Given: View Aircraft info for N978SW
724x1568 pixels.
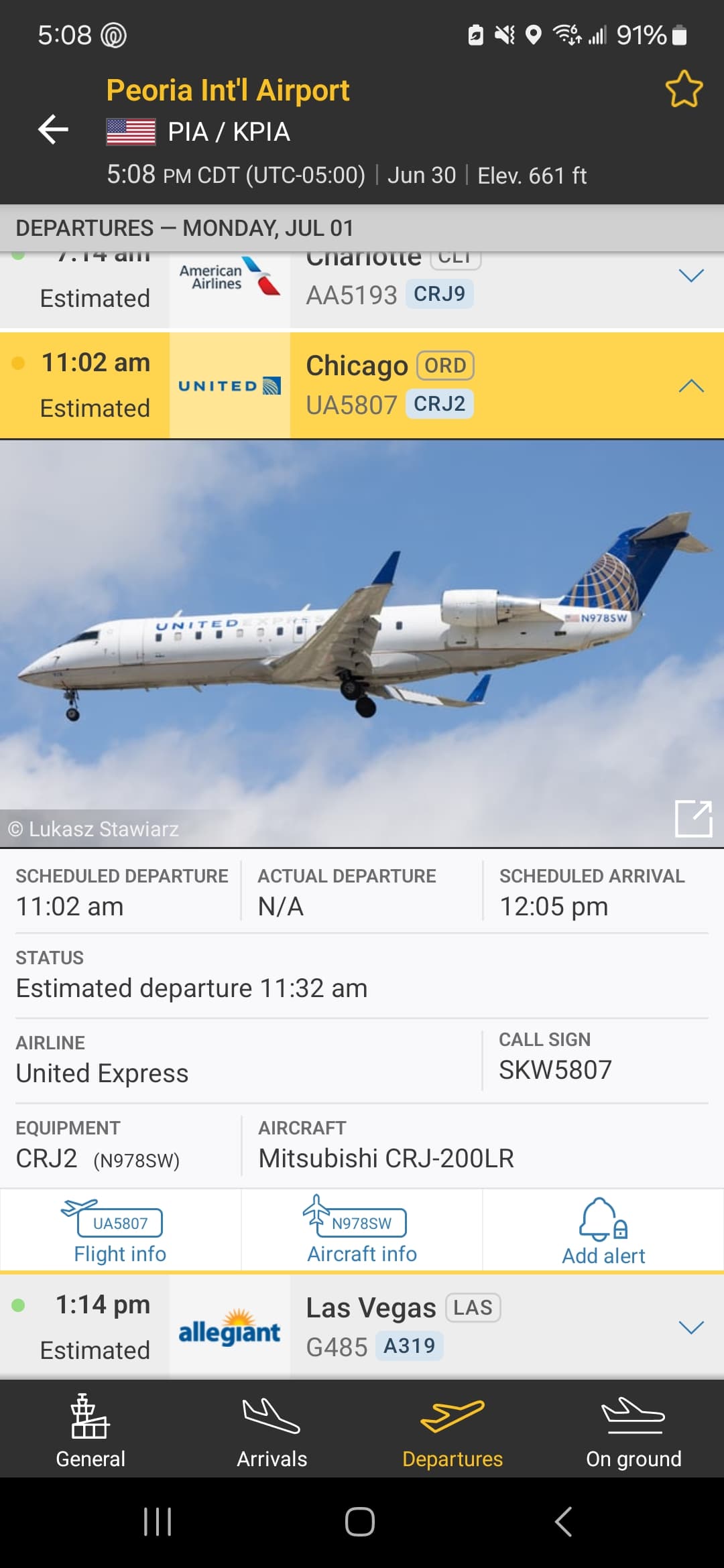Looking at the screenshot, I should click(x=361, y=1232).
